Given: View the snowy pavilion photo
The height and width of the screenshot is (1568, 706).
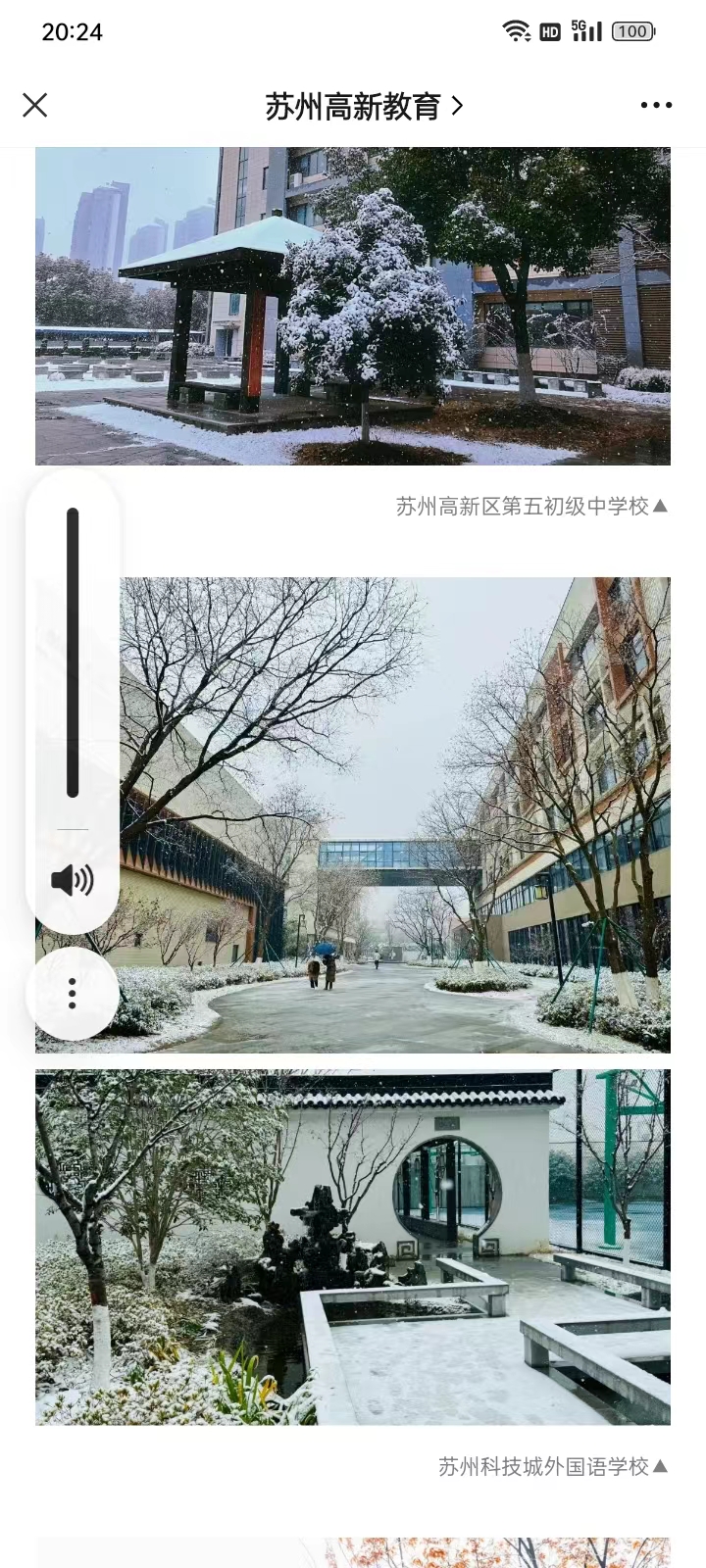Looking at the screenshot, I should tap(353, 306).
